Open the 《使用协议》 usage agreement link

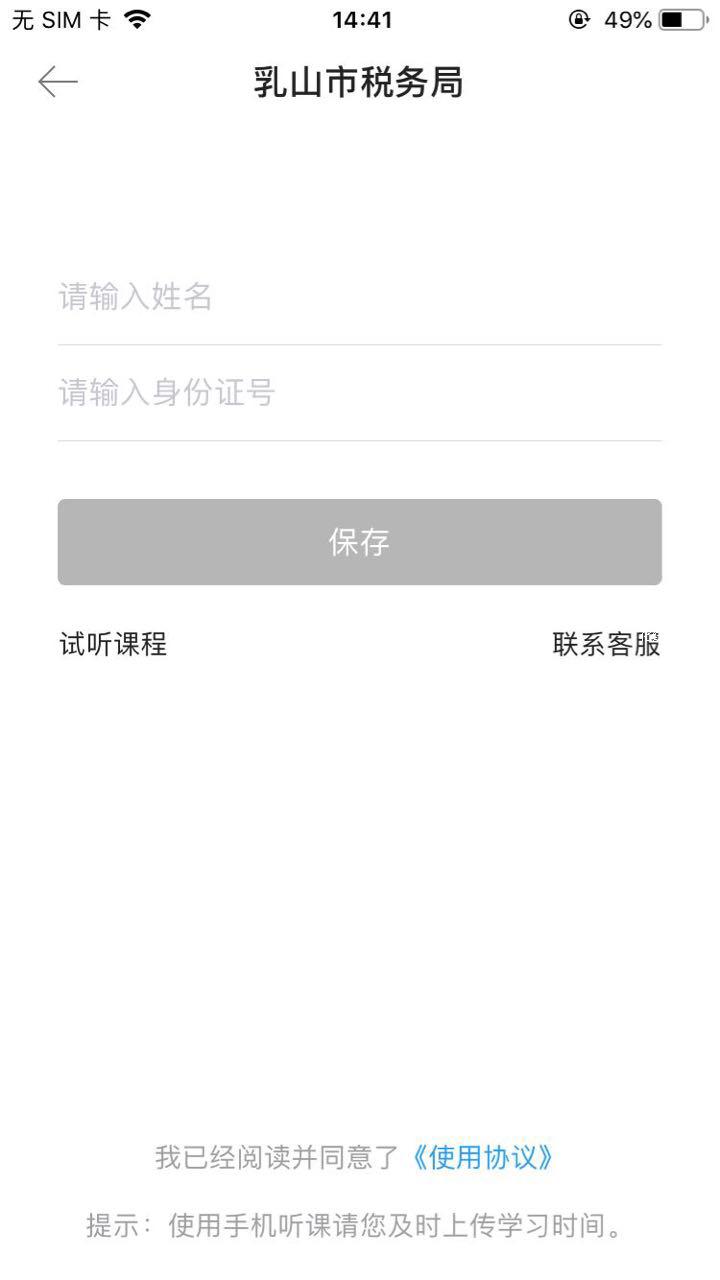pos(483,1158)
